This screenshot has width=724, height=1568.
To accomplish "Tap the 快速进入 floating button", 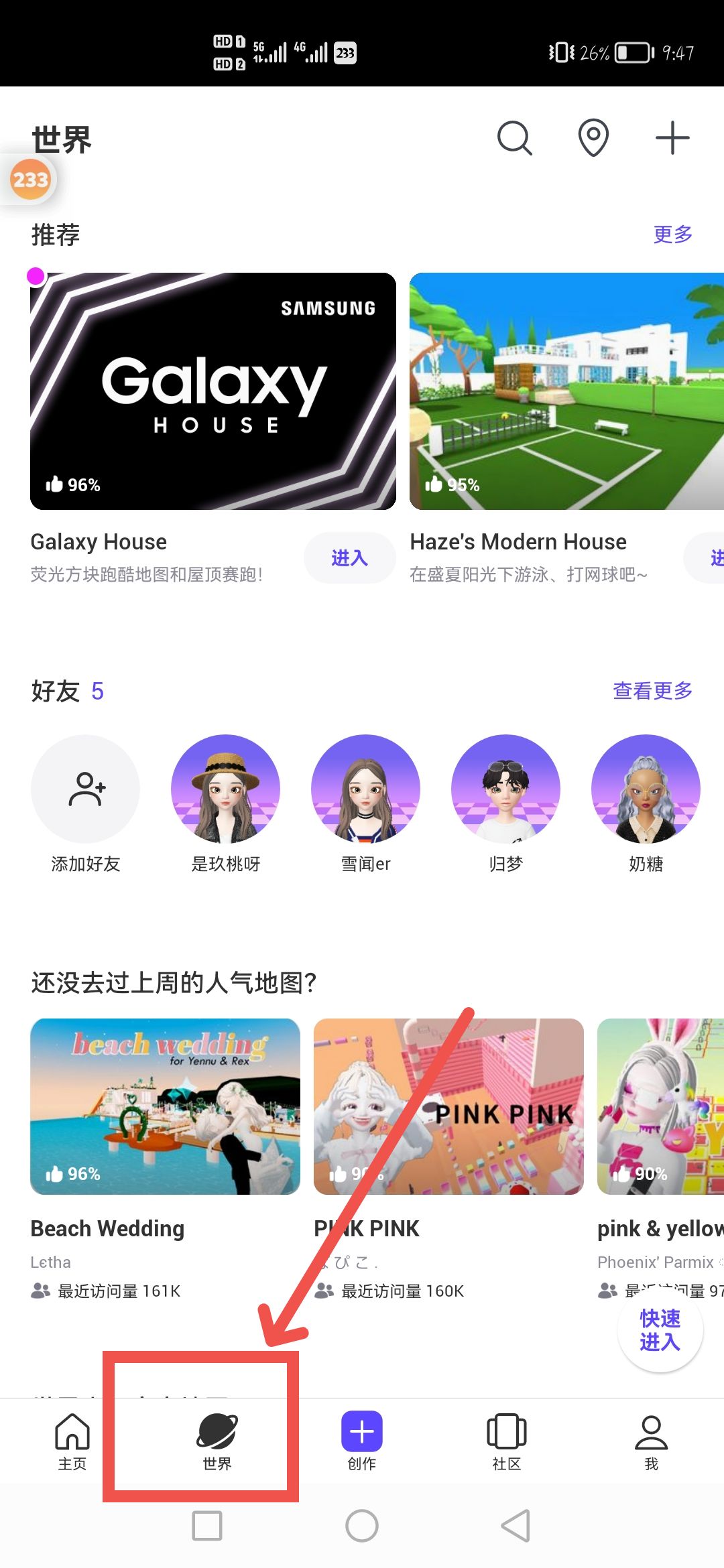I will 660,1330.
